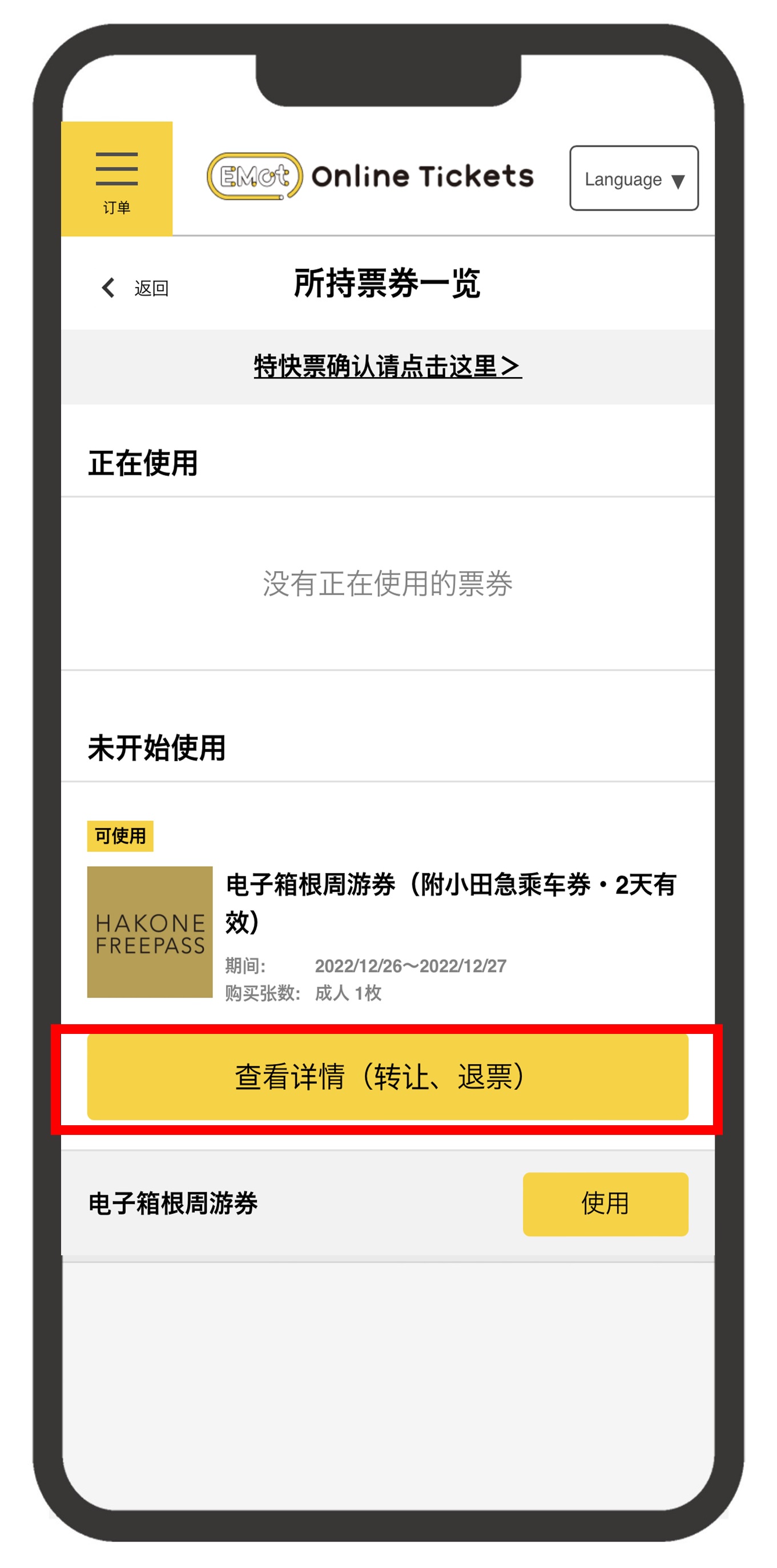View details with 查看详情（转让、退票）
The image size is (777, 1568).
(387, 1076)
